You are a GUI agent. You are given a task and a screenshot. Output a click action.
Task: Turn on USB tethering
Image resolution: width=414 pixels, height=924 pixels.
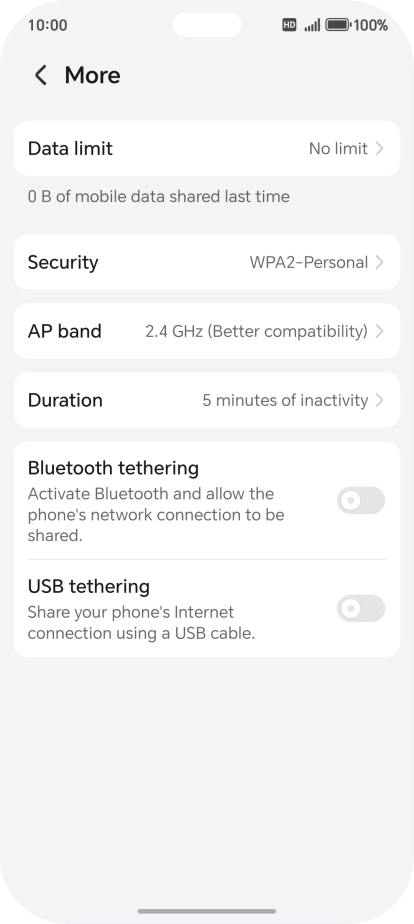coord(361,608)
